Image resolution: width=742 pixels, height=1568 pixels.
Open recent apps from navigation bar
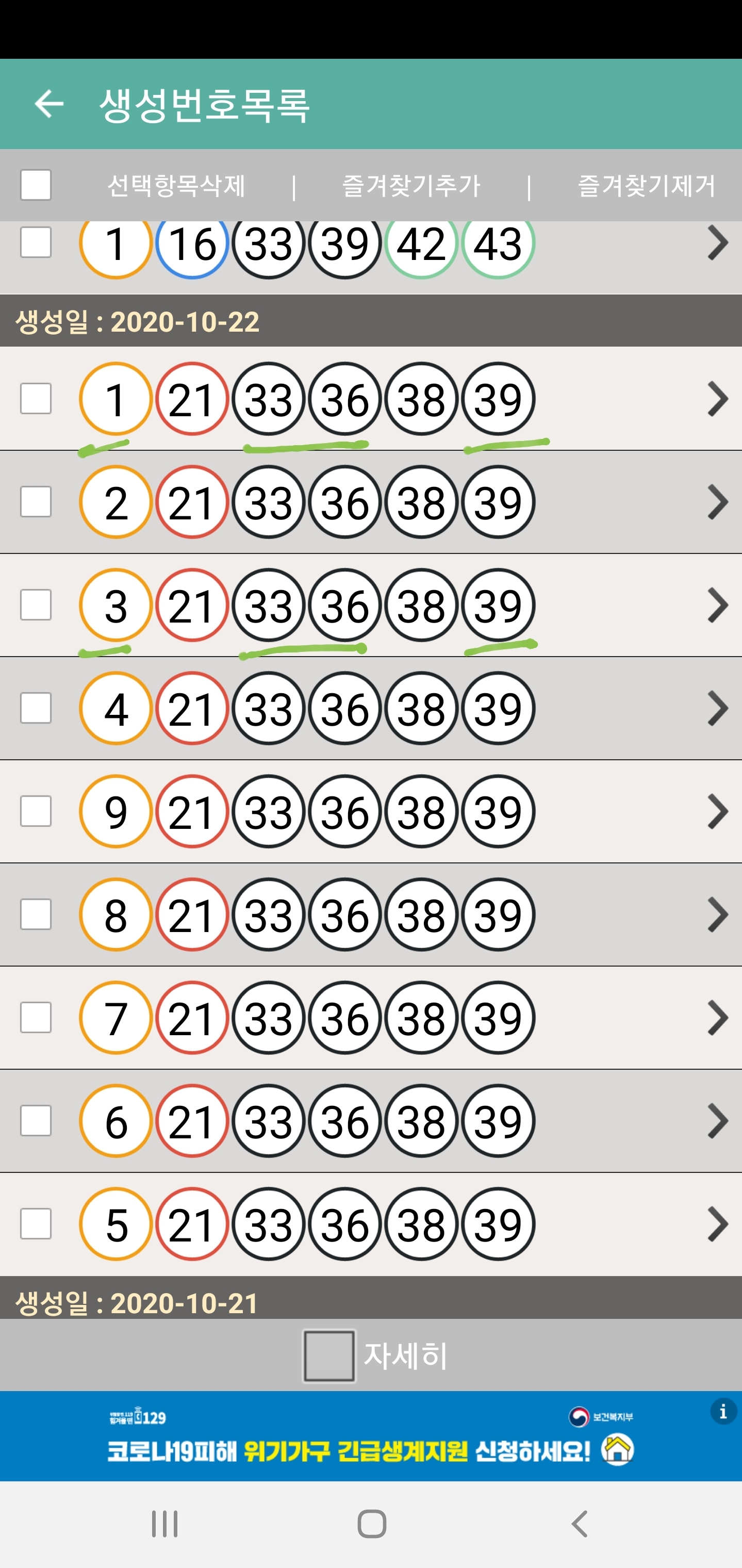(x=164, y=1524)
